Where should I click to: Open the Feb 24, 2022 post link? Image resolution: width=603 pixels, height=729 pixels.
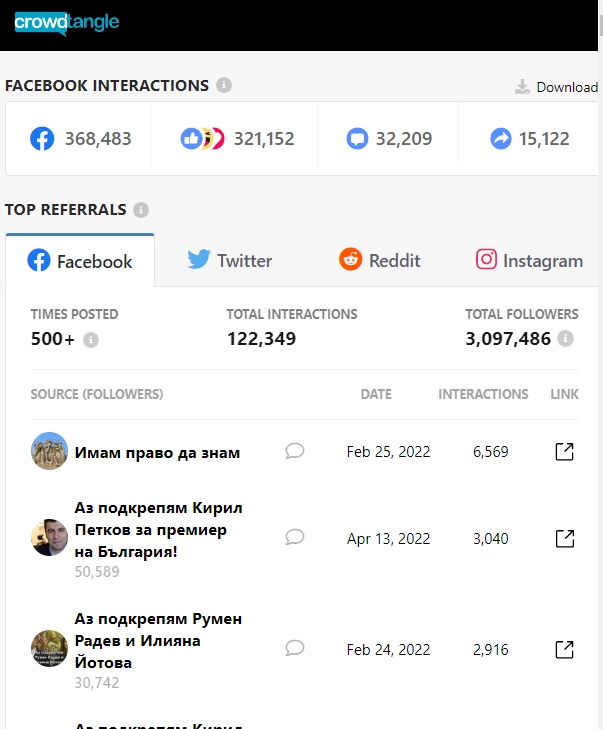tap(564, 650)
